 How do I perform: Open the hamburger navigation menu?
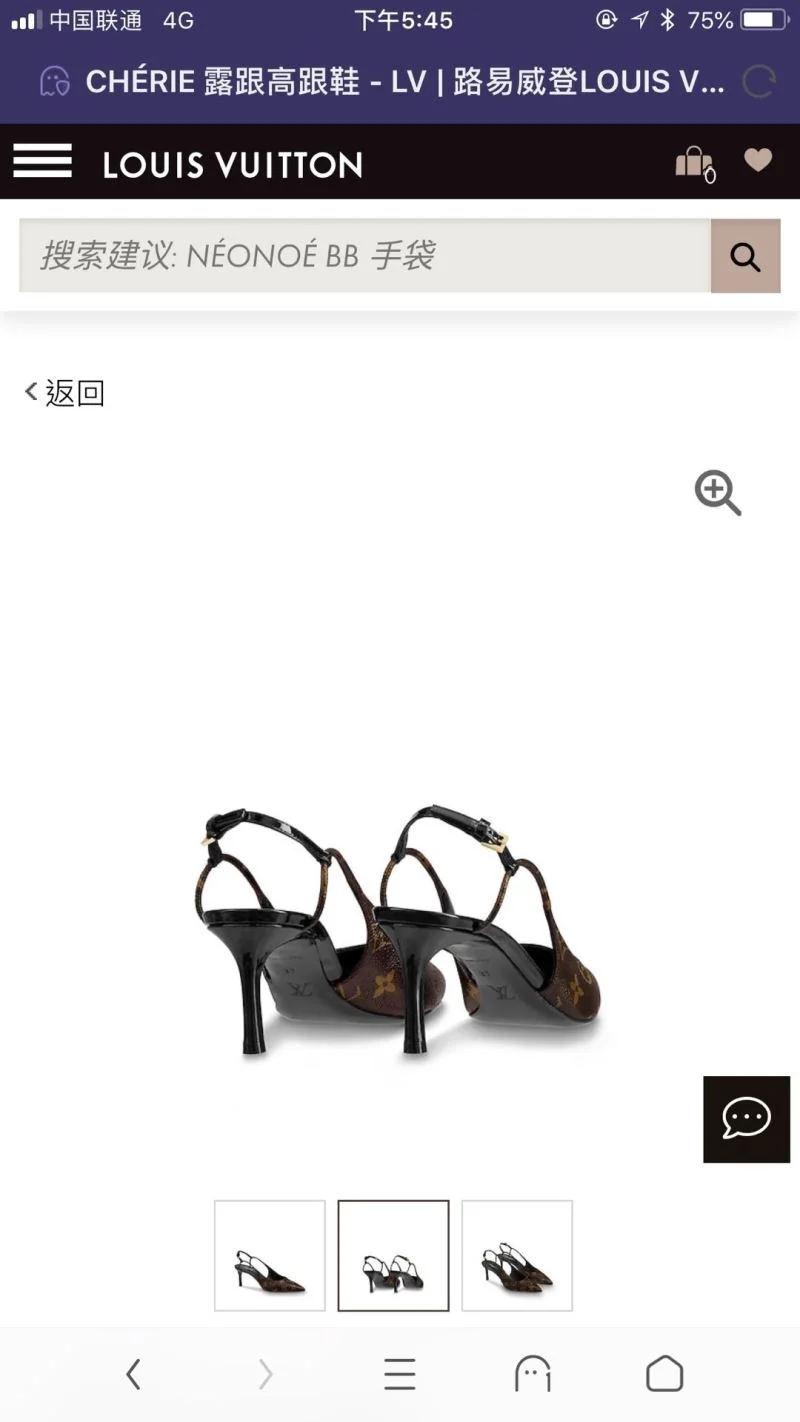point(42,162)
